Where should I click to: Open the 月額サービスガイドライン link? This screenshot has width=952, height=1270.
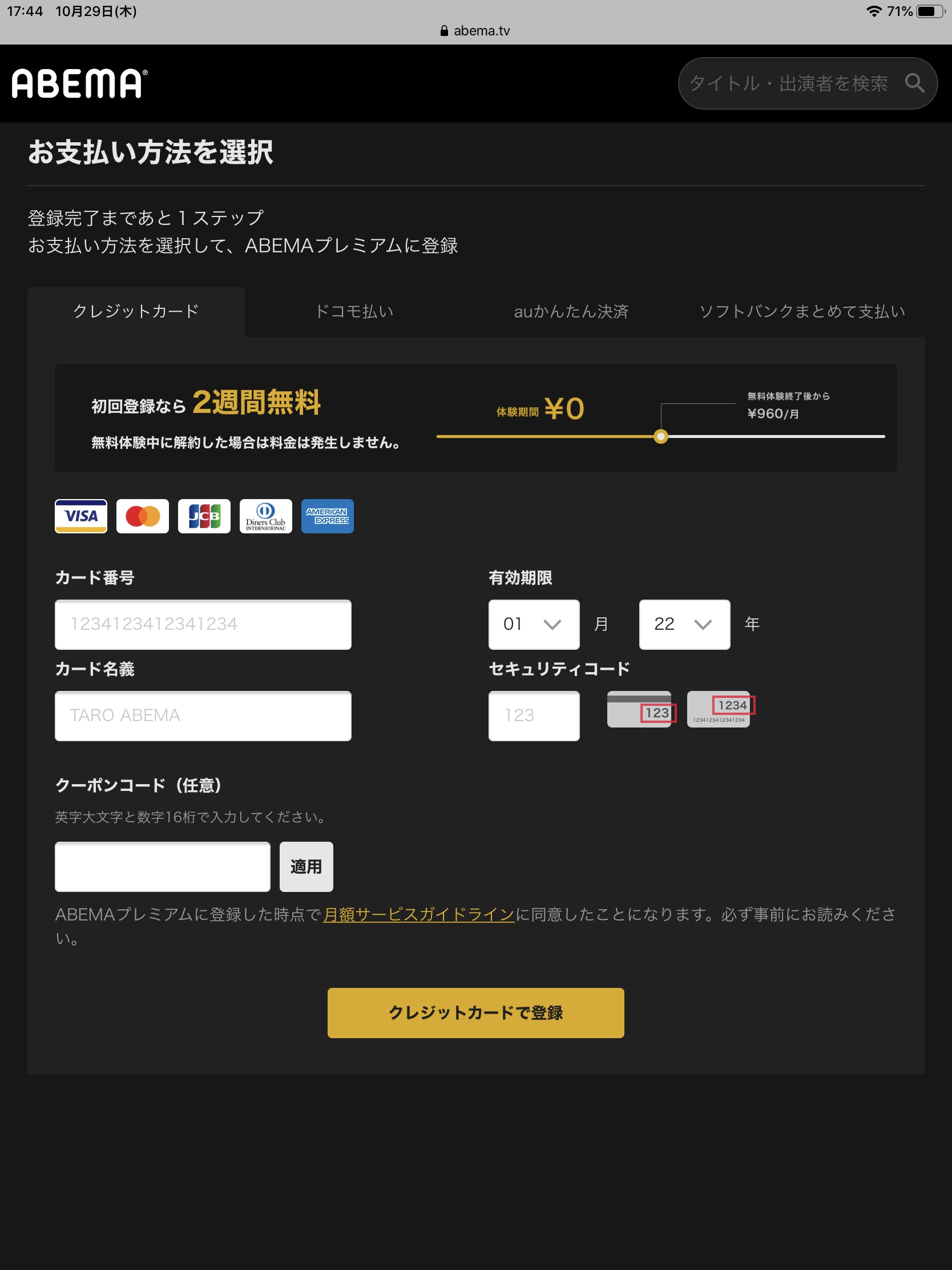[418, 914]
